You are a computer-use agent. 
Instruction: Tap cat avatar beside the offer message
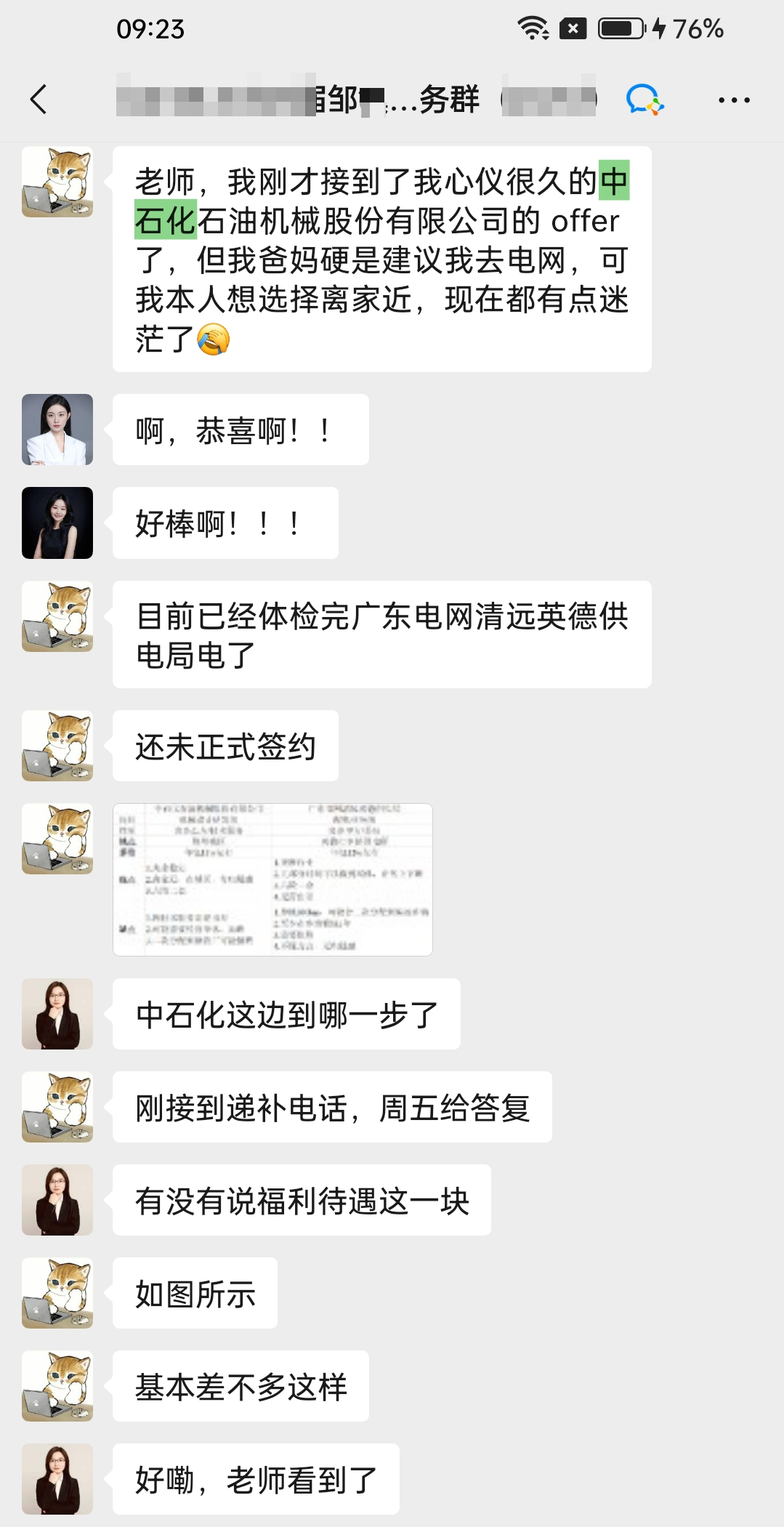[57, 182]
